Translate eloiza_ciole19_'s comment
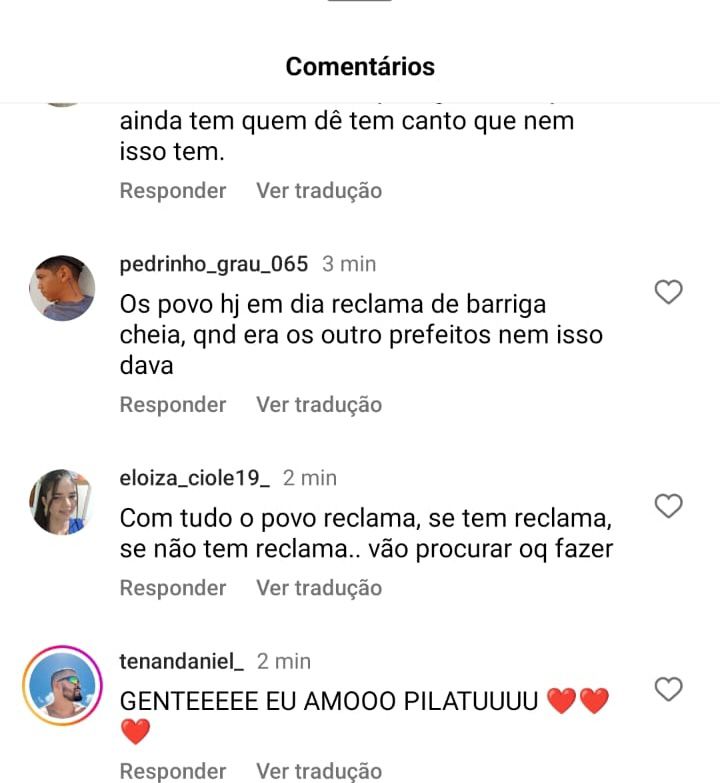720x783 pixels. click(319, 588)
